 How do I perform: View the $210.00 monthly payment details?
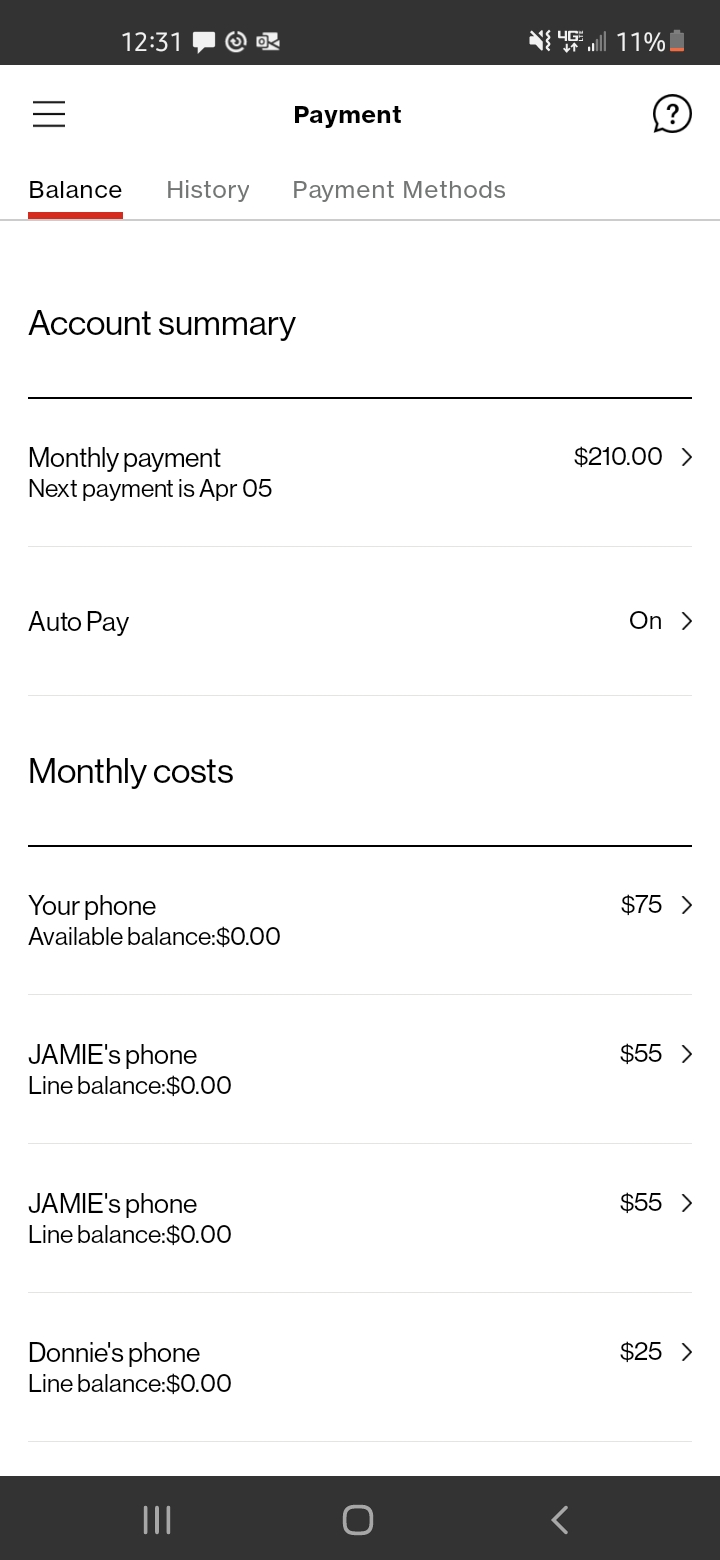(x=618, y=457)
